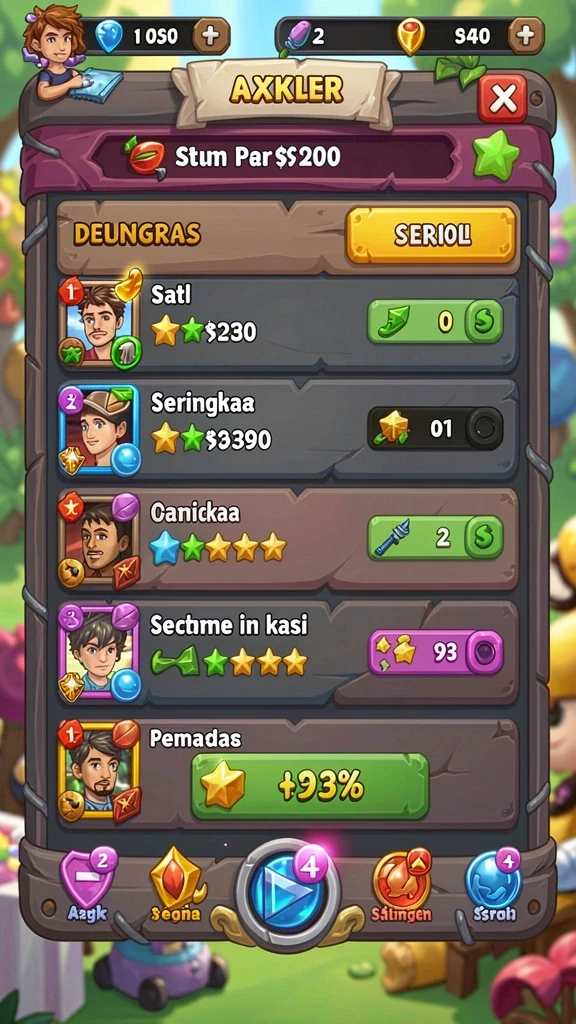Tap the green button in the Canickaa row
The height and width of the screenshot is (1024, 576).
(x=436, y=537)
